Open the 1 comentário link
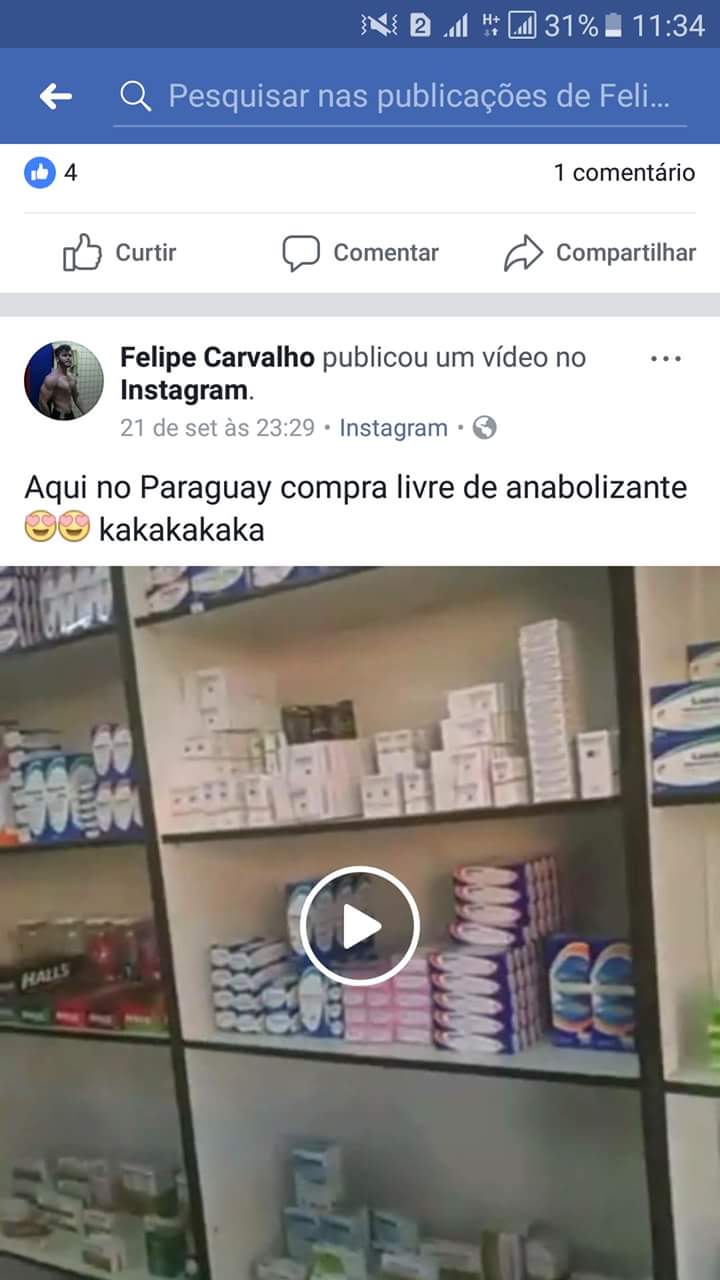720x1280 pixels. click(625, 173)
